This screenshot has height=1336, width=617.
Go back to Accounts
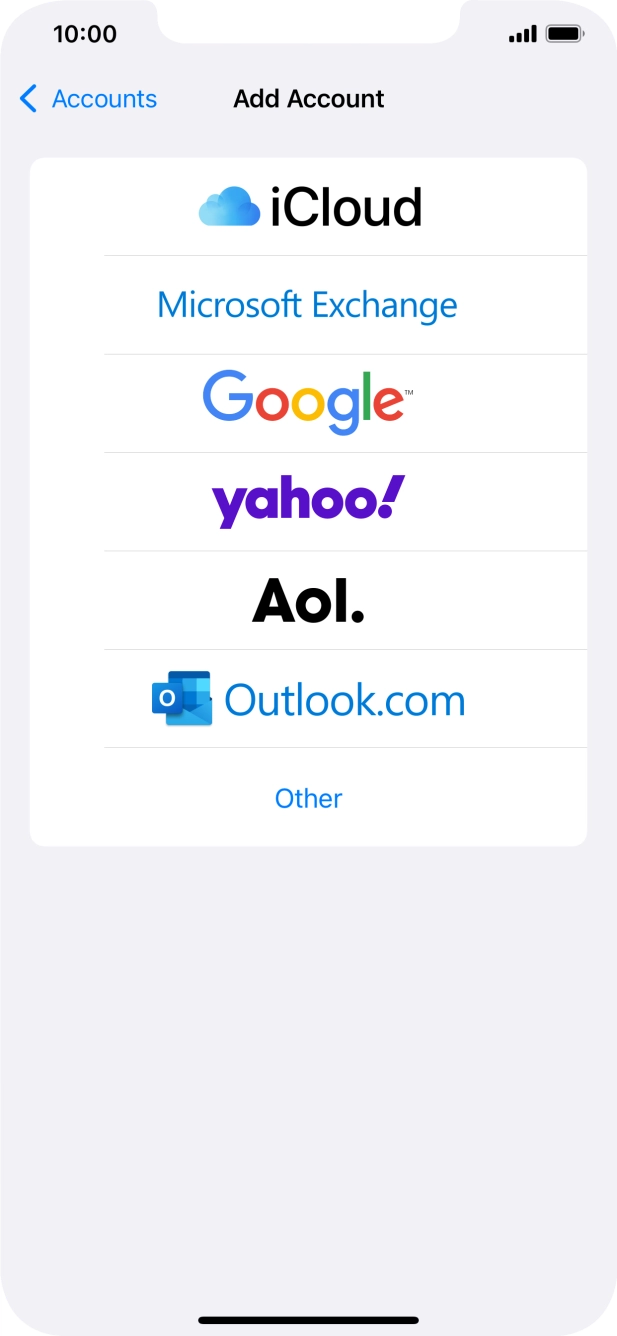tap(88, 99)
